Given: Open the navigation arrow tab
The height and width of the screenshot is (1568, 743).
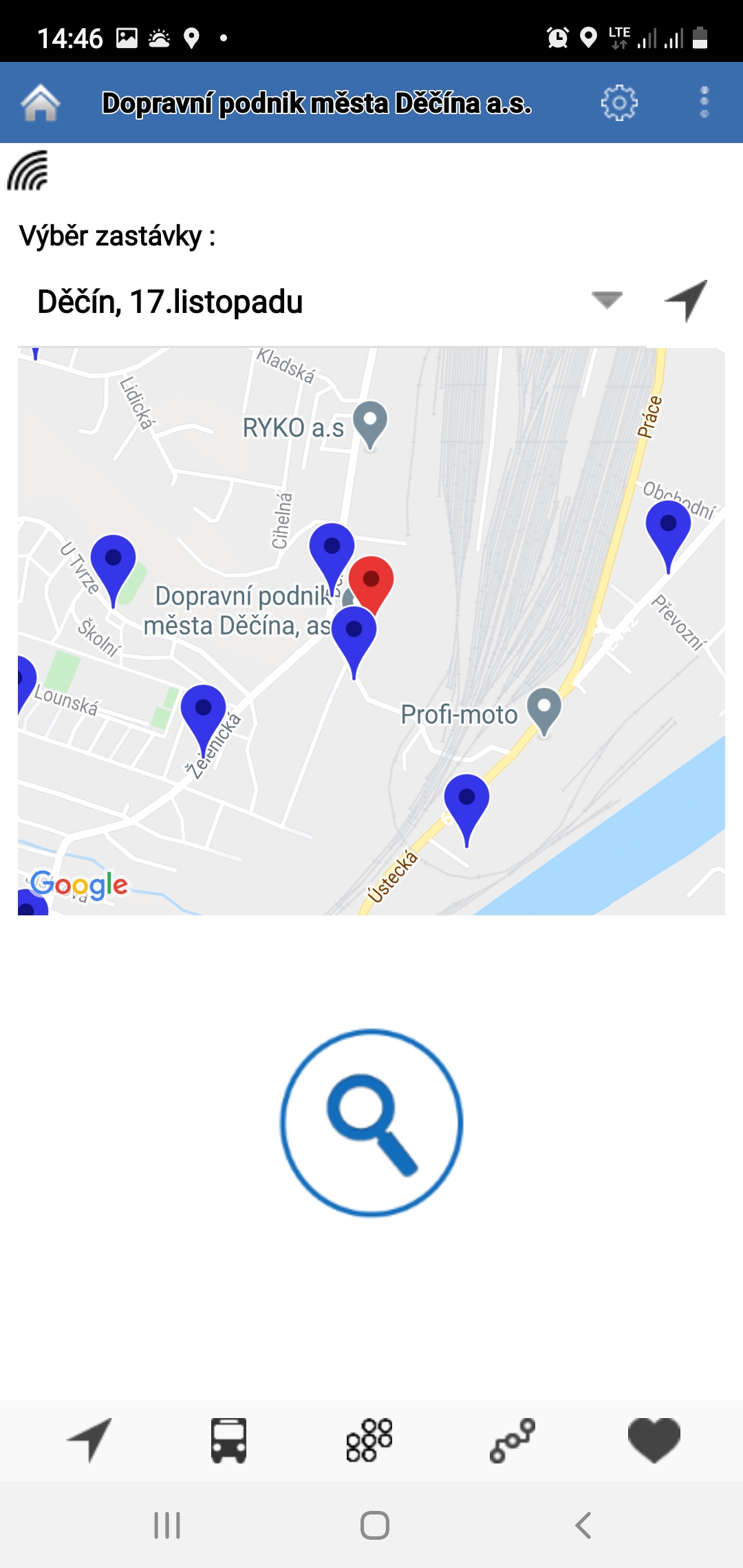Looking at the screenshot, I should 89,1439.
